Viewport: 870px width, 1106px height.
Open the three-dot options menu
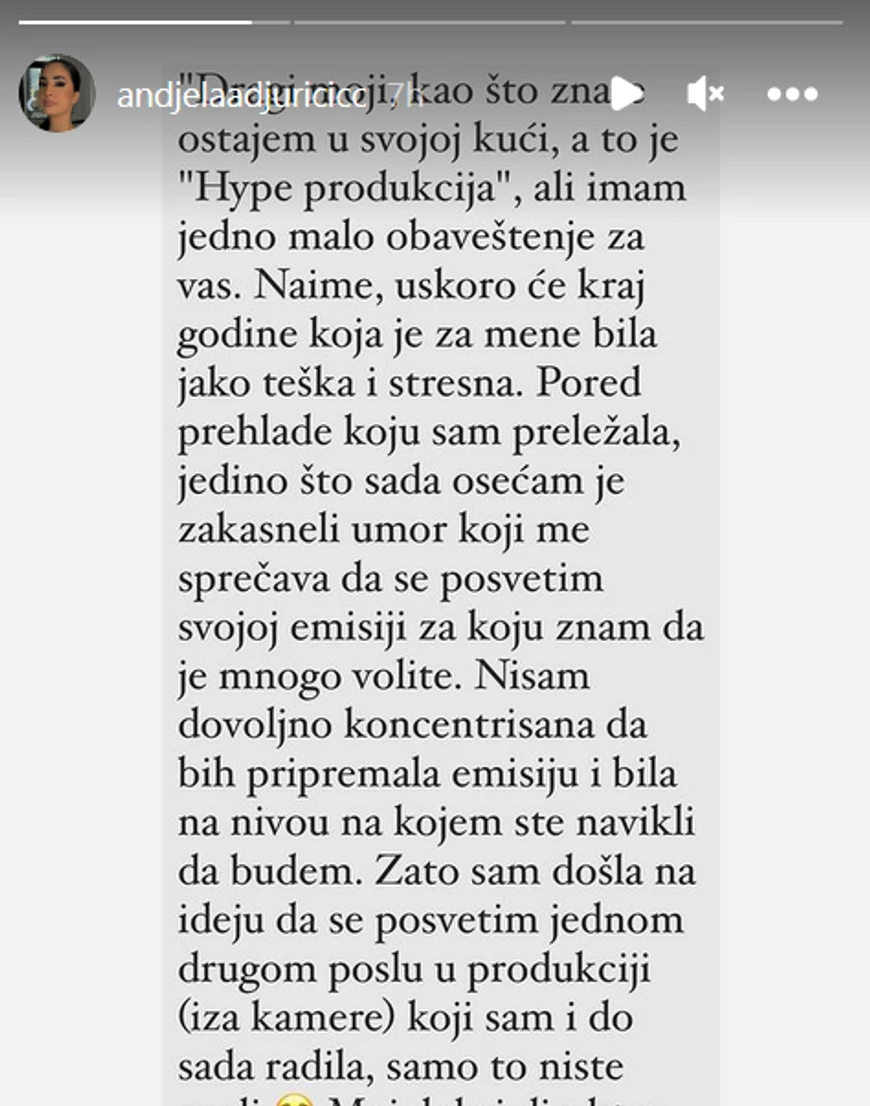[792, 94]
